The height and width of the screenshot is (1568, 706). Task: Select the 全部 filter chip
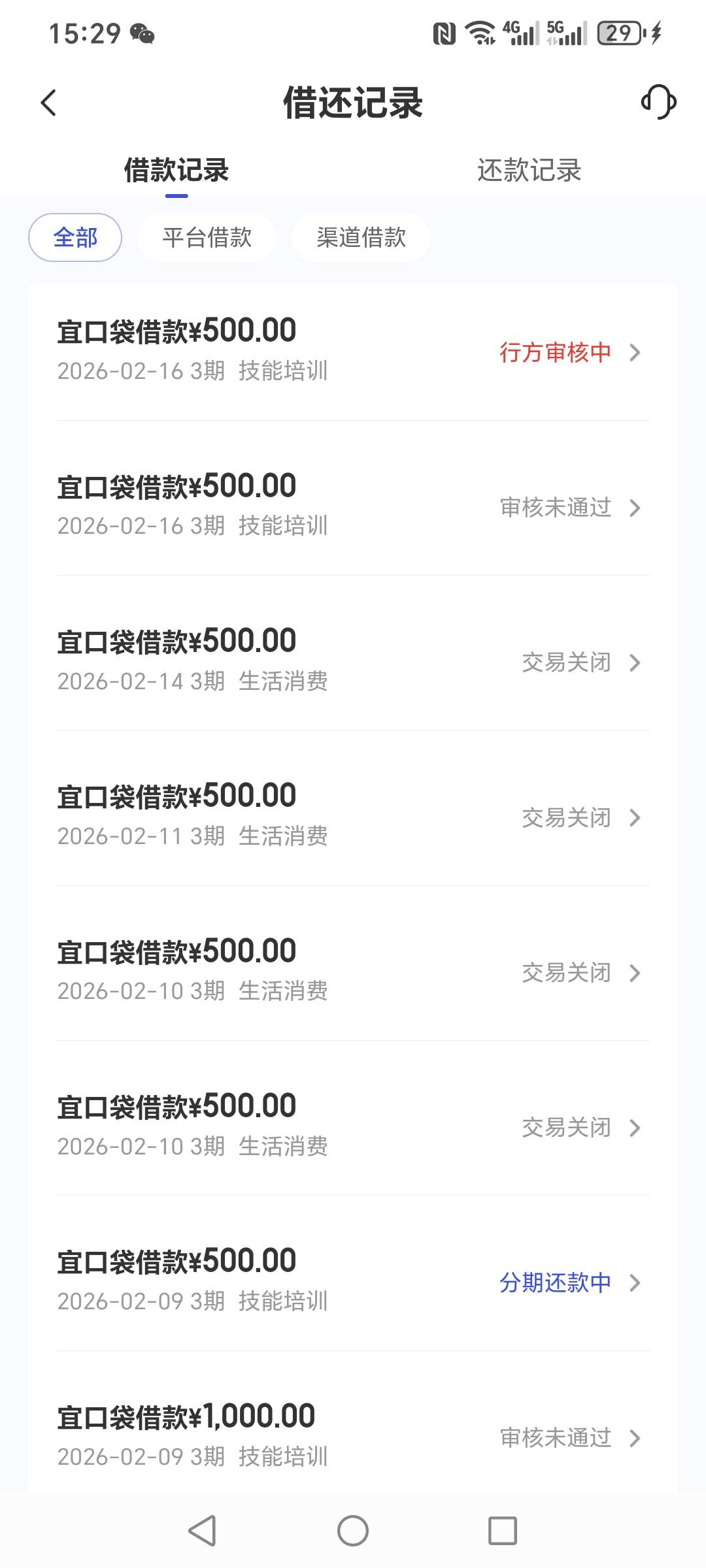tap(75, 237)
